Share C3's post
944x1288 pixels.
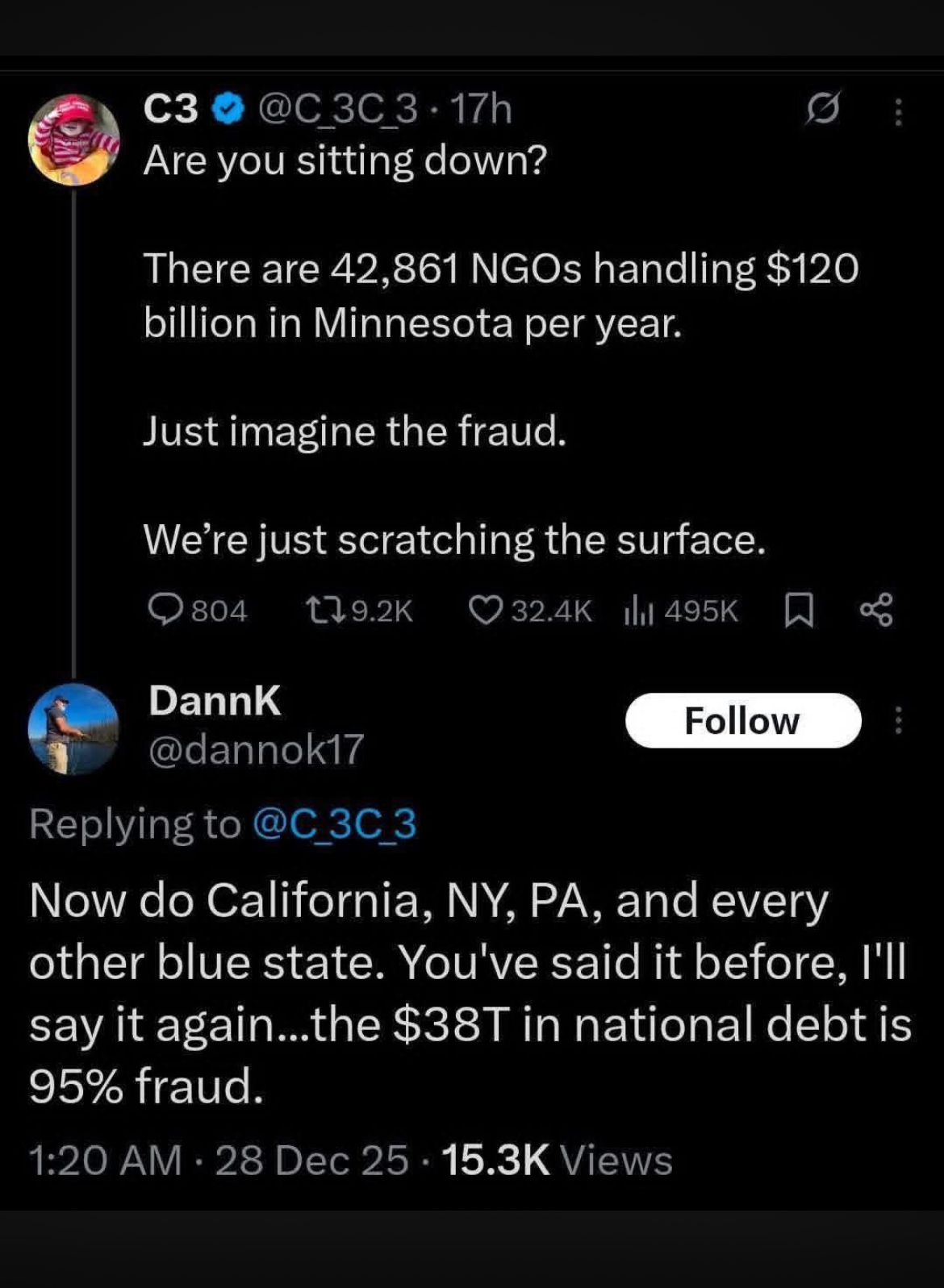click(876, 610)
